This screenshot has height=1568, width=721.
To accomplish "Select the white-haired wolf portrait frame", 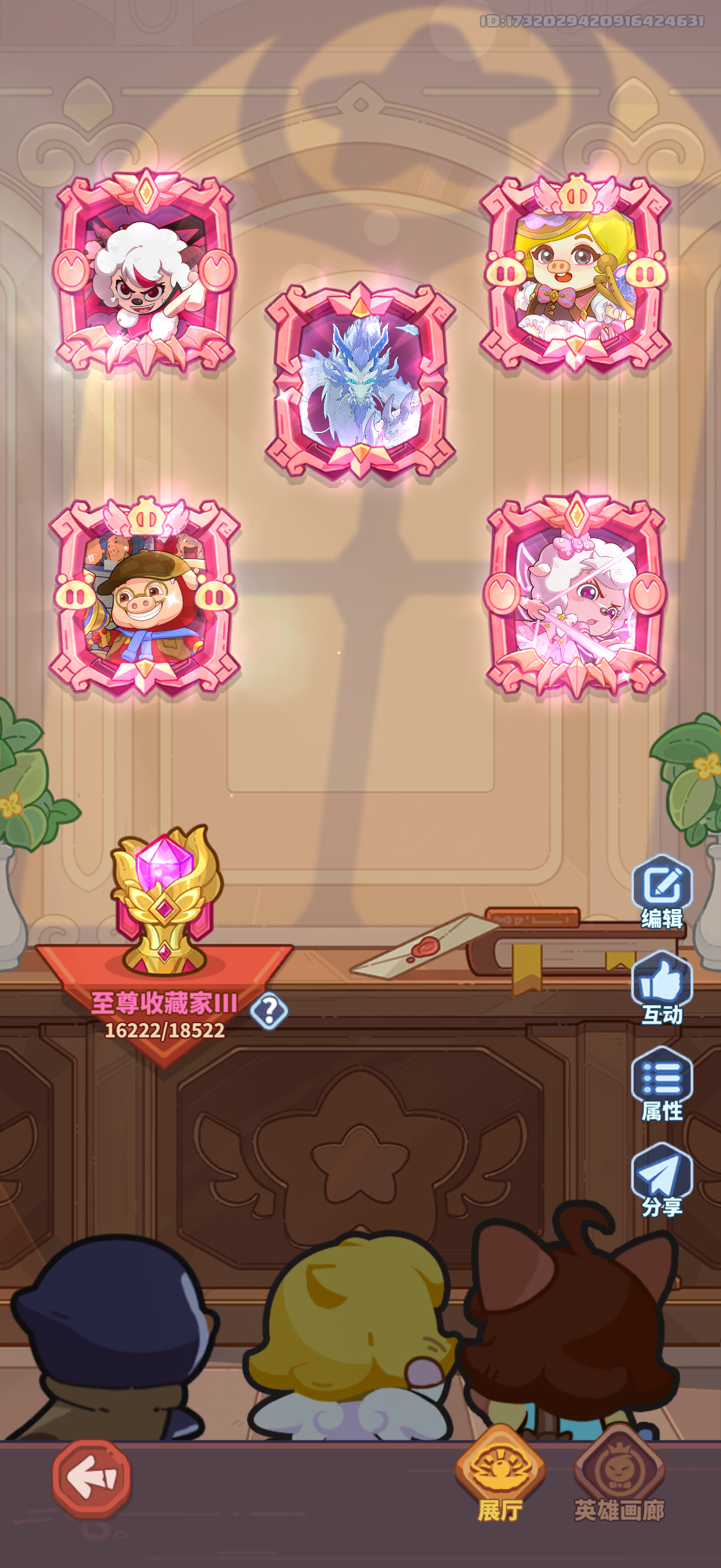I will coord(145,273).
